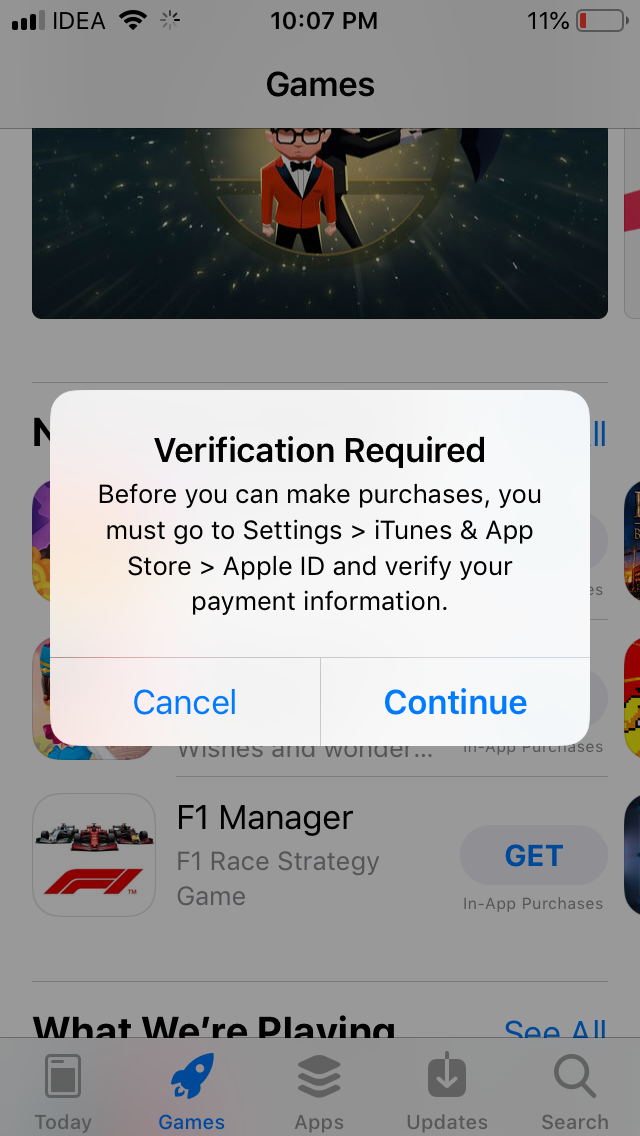Open the Updates tab
The width and height of the screenshot is (640, 1136).
click(x=446, y=1092)
